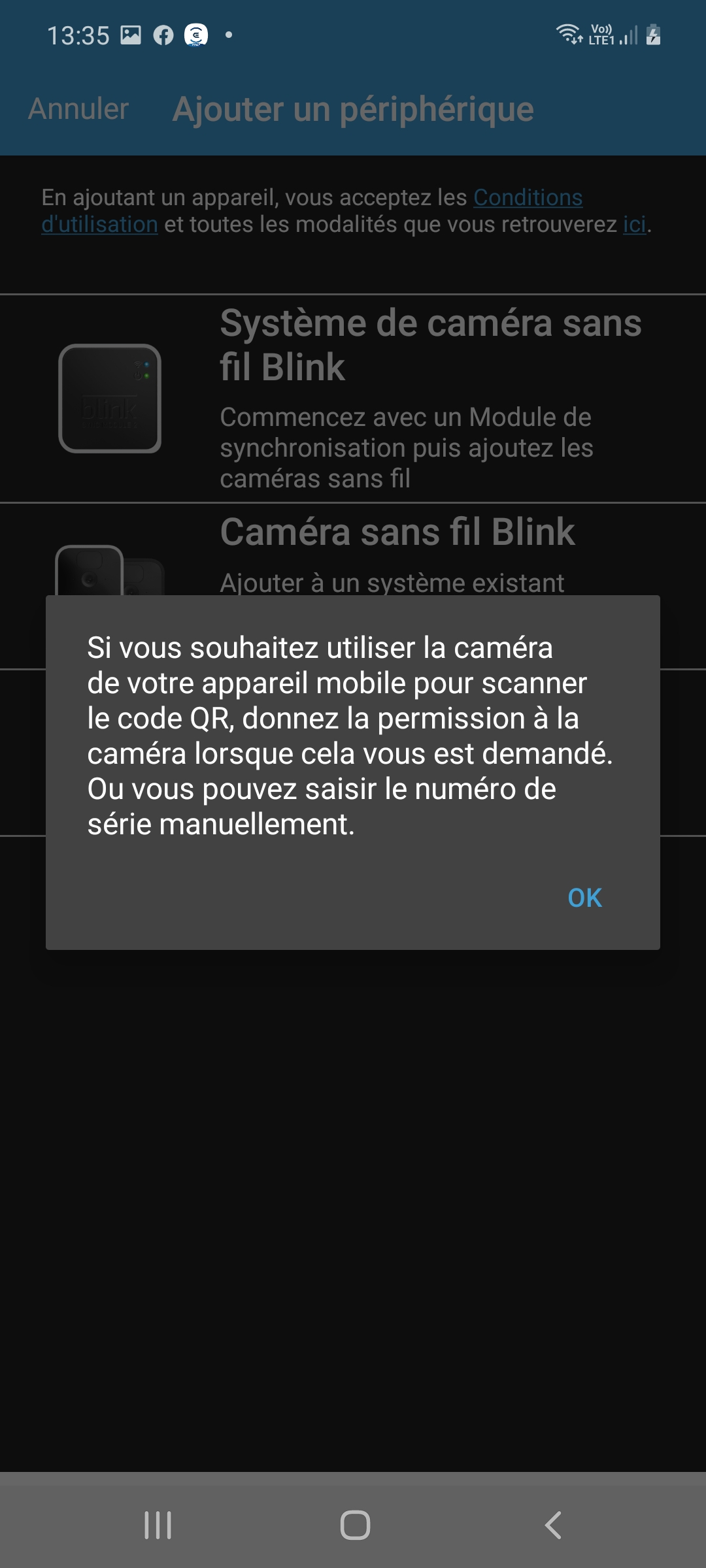Open the Conditions d'utilisation link
706x1568 pixels.
pos(528,197)
